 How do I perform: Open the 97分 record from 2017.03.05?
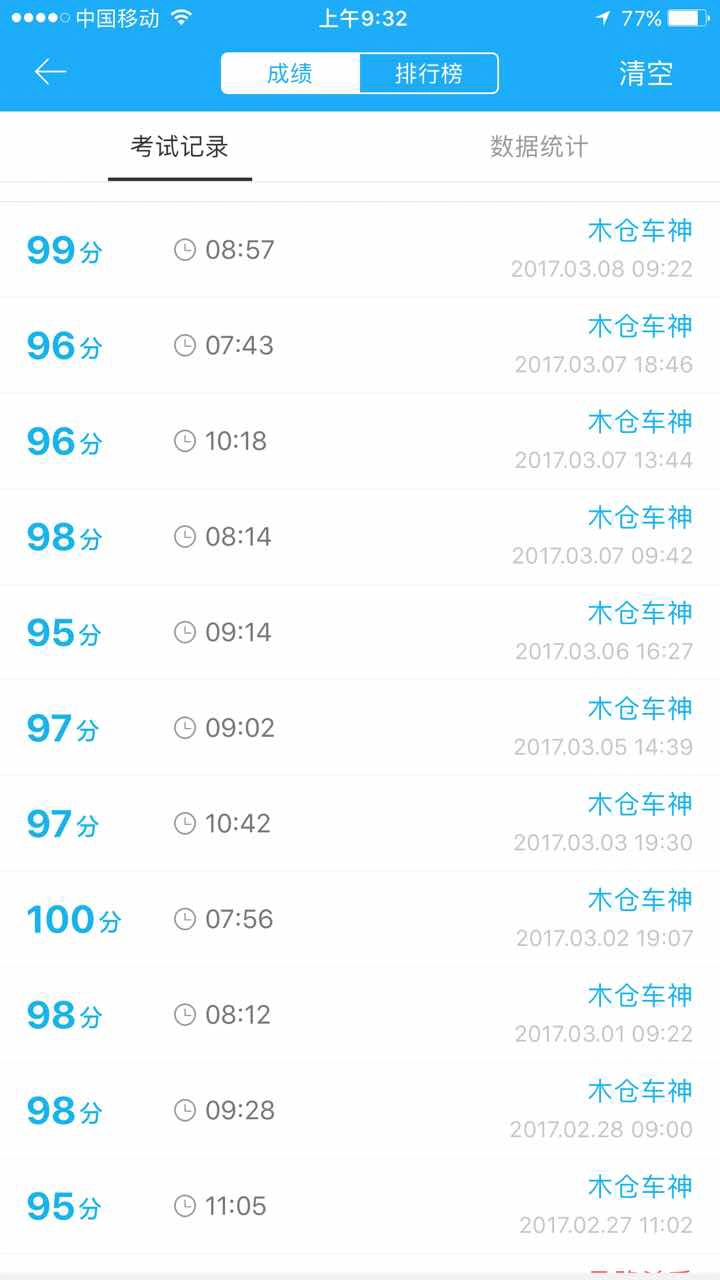360,728
